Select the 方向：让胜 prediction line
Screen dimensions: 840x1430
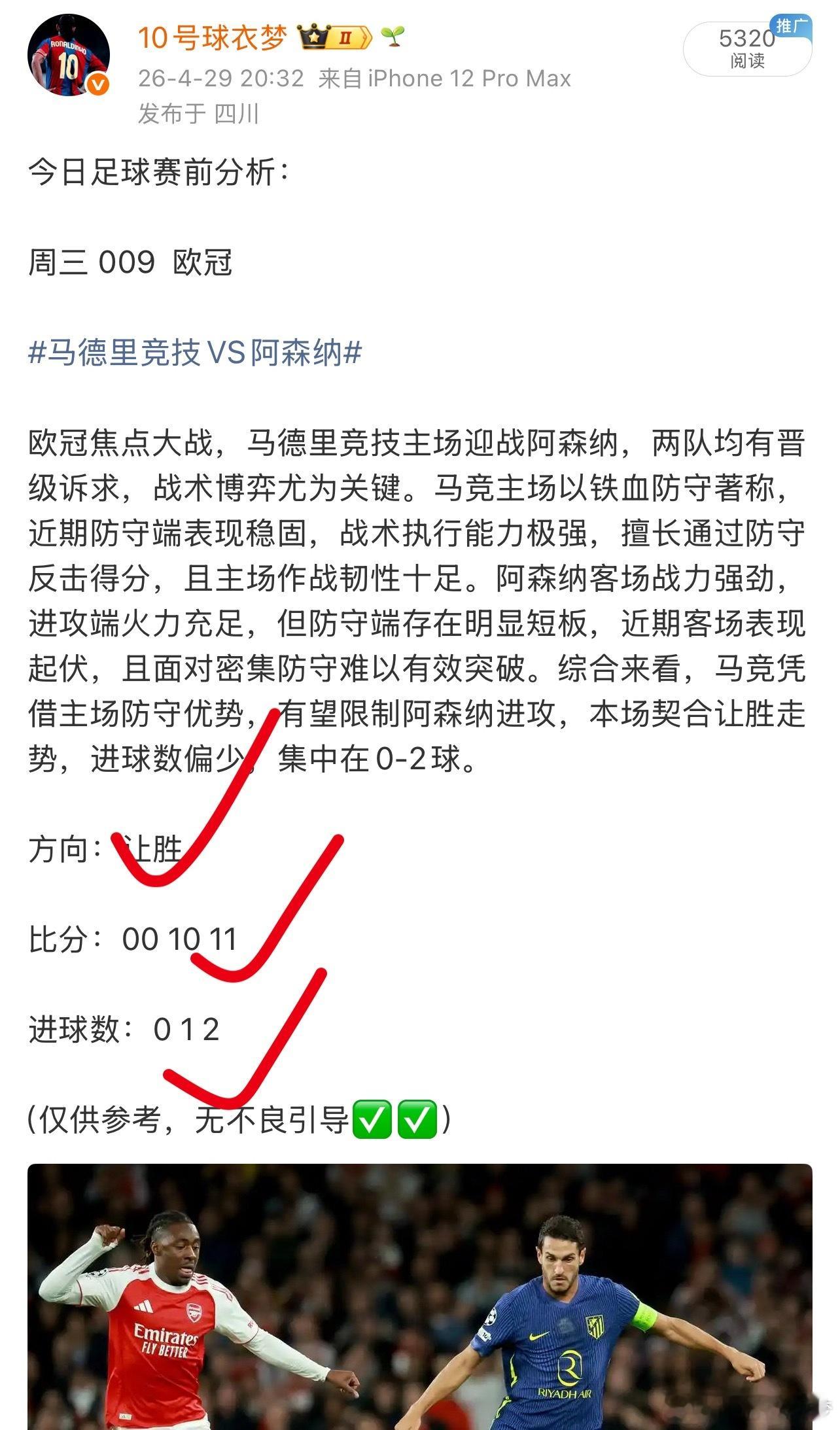click(x=105, y=848)
